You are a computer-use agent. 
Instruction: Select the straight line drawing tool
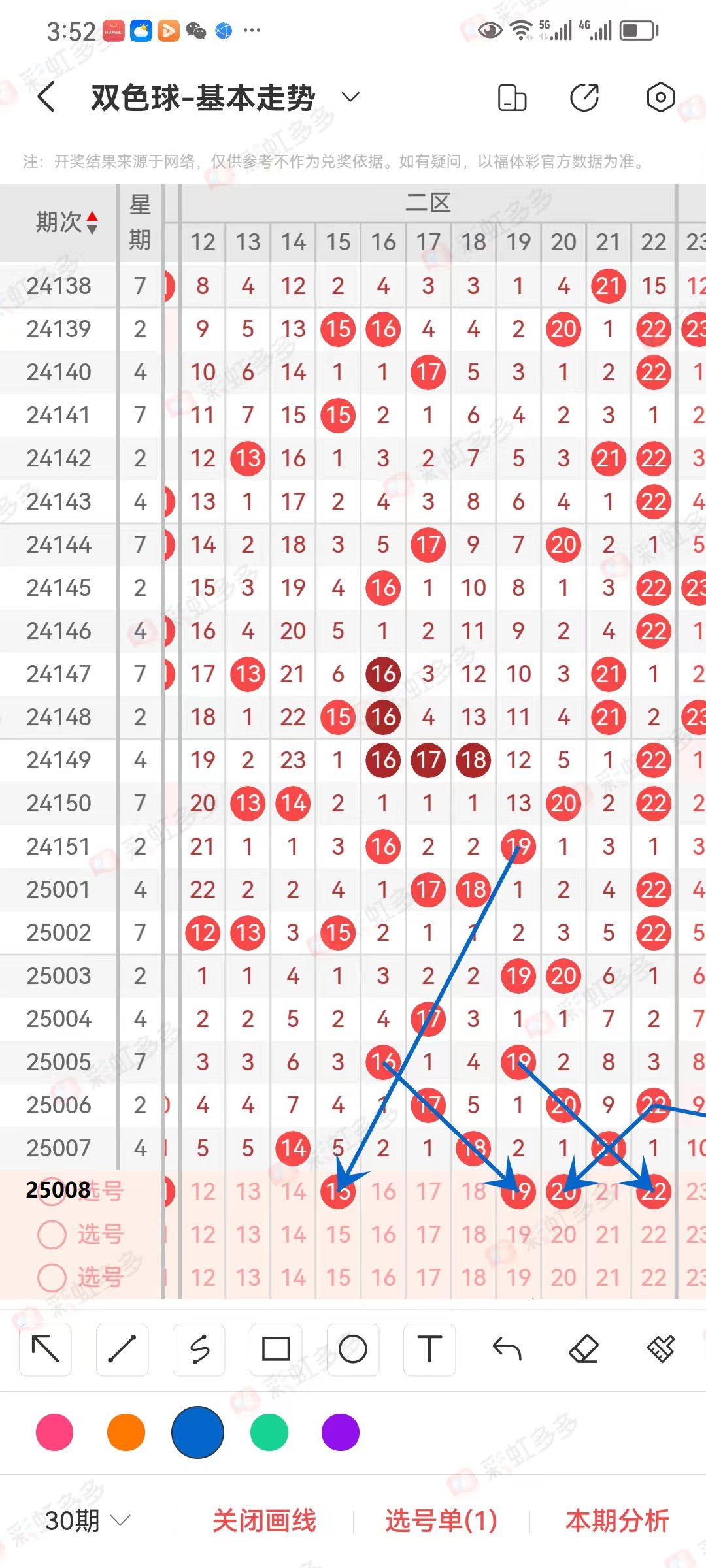click(122, 1349)
